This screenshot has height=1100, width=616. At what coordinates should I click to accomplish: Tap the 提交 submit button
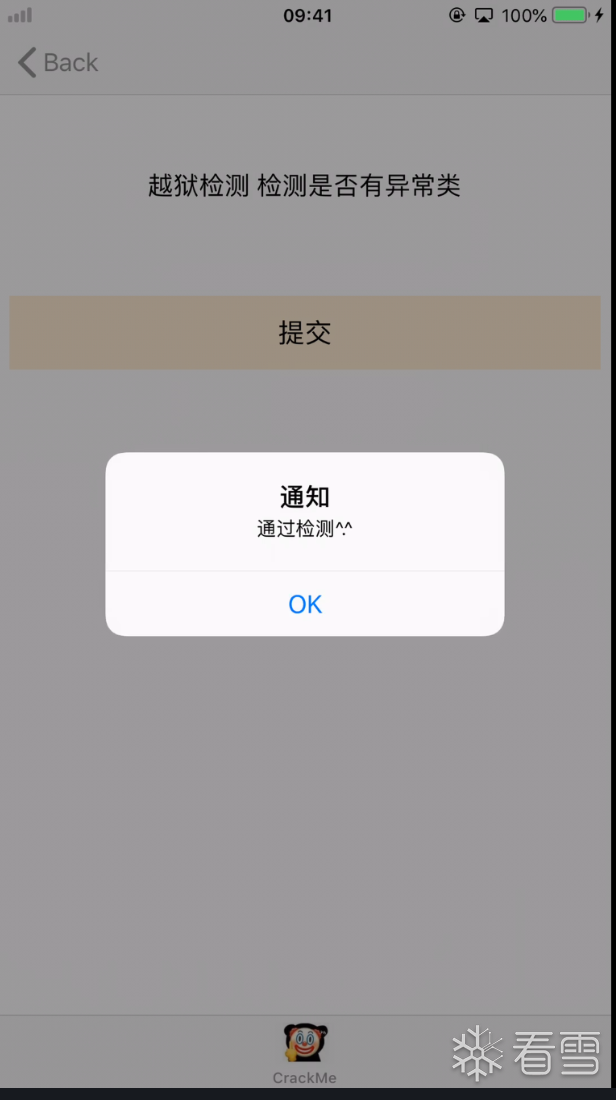click(x=304, y=333)
